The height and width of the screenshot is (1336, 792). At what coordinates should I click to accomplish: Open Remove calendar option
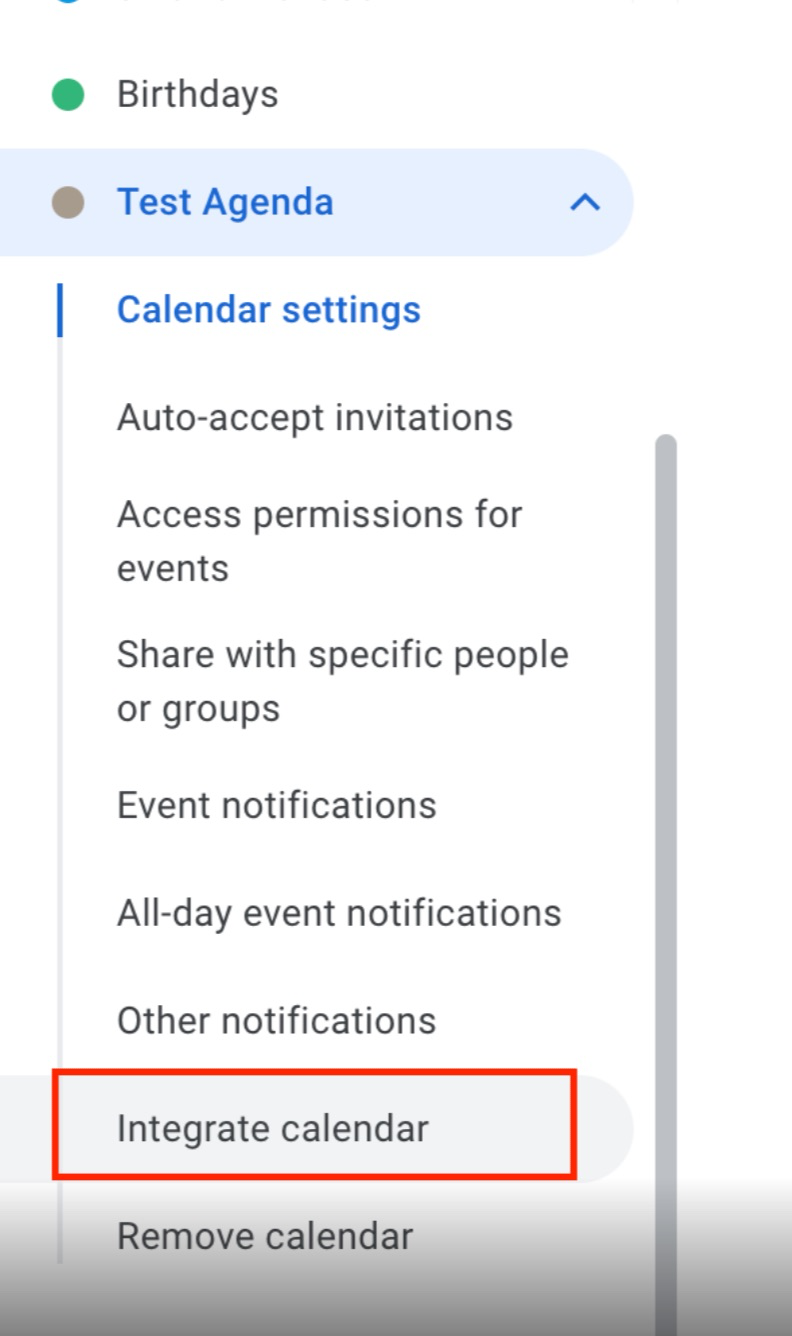coord(265,1236)
